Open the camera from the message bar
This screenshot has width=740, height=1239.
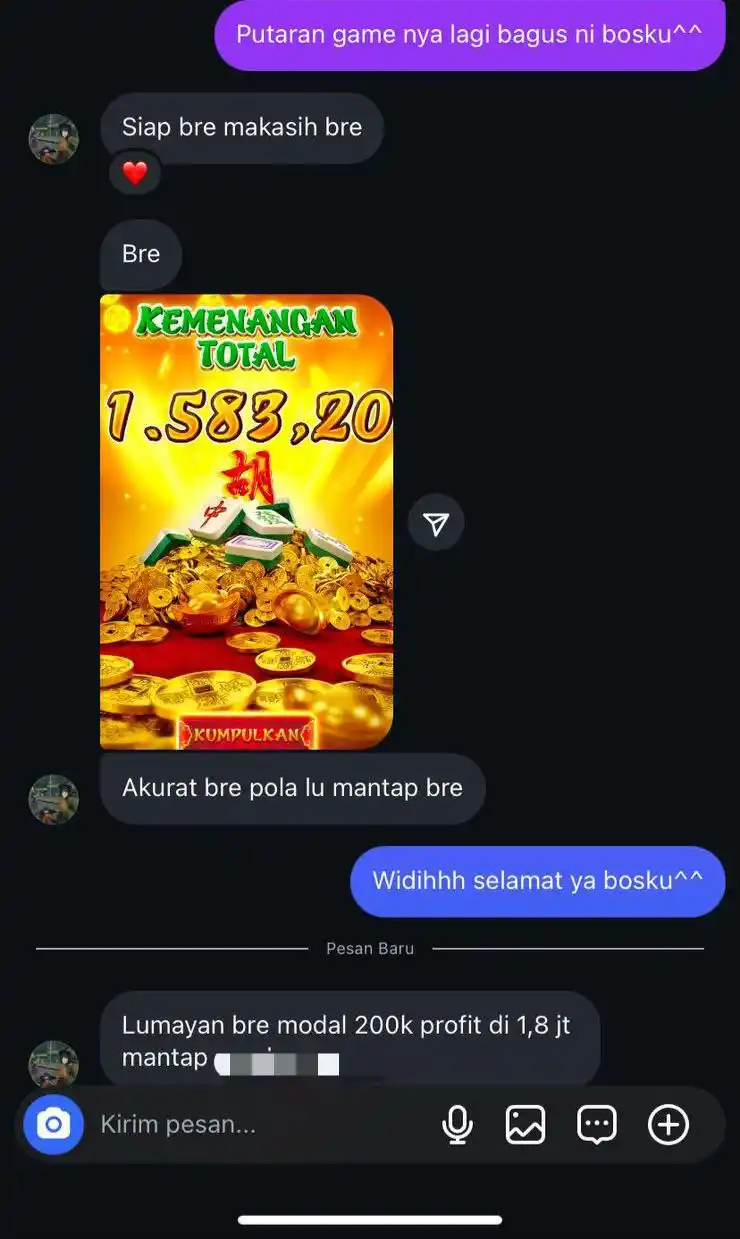pyautogui.click(x=53, y=1125)
